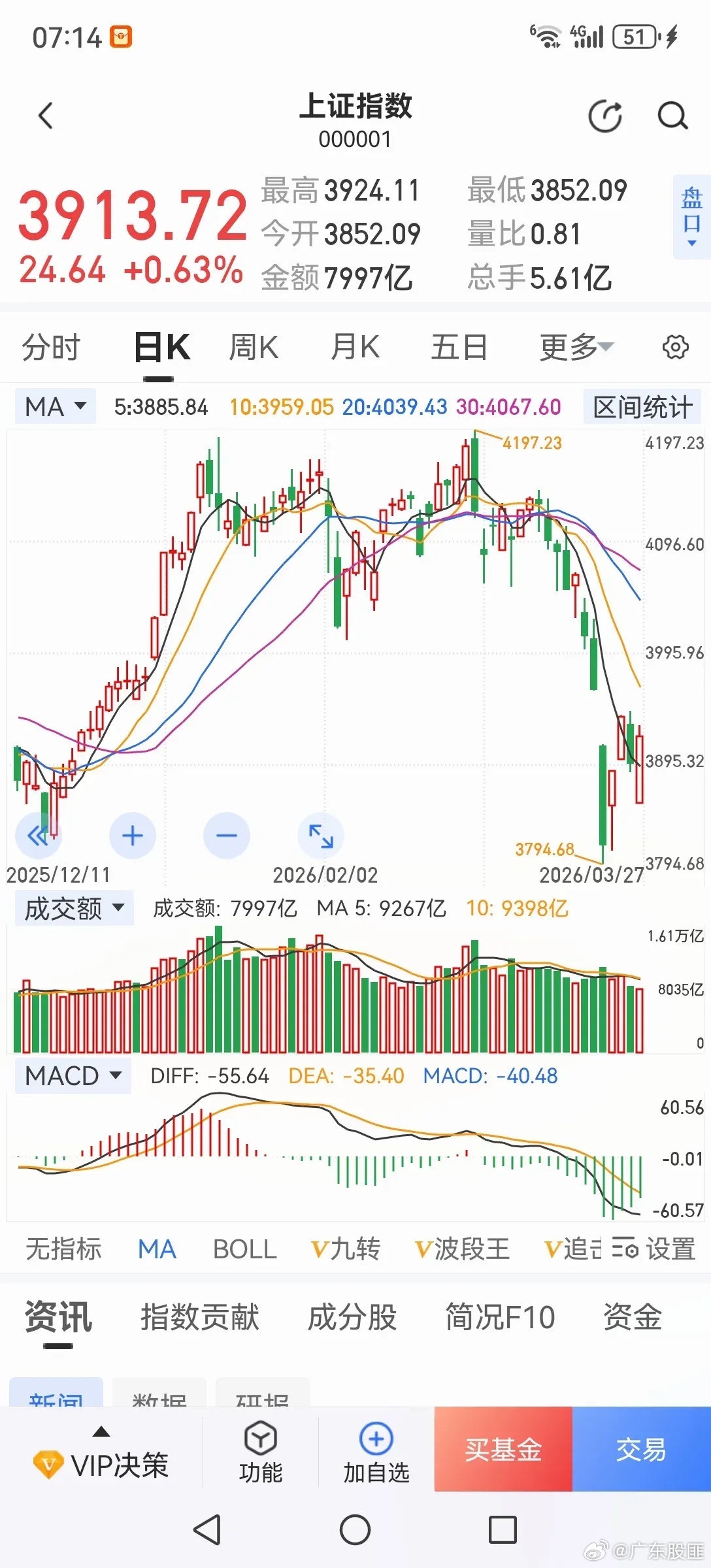711x1568 pixels.
Task: Zoom out of the chart with minus icon
Action: pyautogui.click(x=225, y=835)
